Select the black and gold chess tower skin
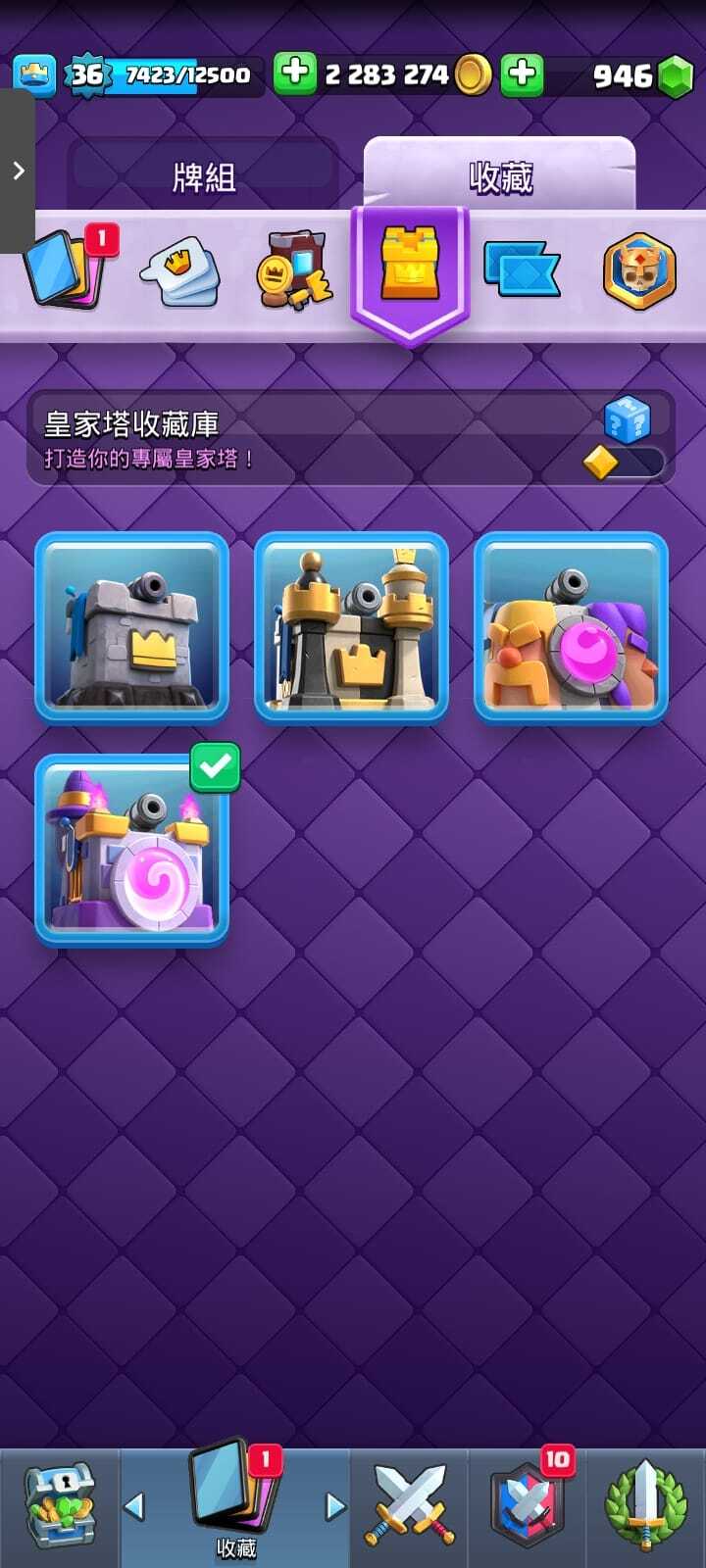Image resolution: width=706 pixels, height=1568 pixels. pyautogui.click(x=351, y=626)
